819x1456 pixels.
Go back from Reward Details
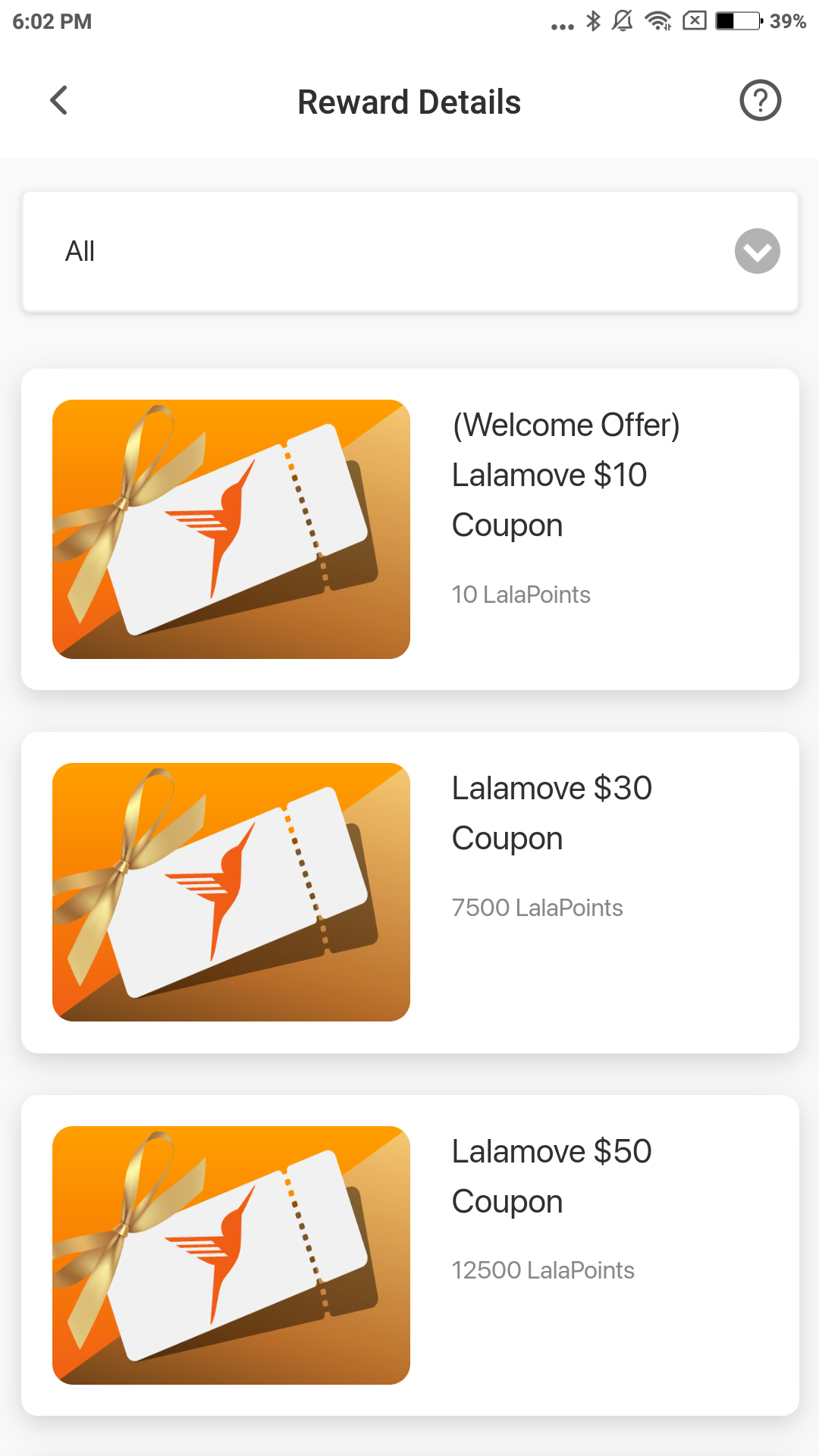[x=58, y=101]
